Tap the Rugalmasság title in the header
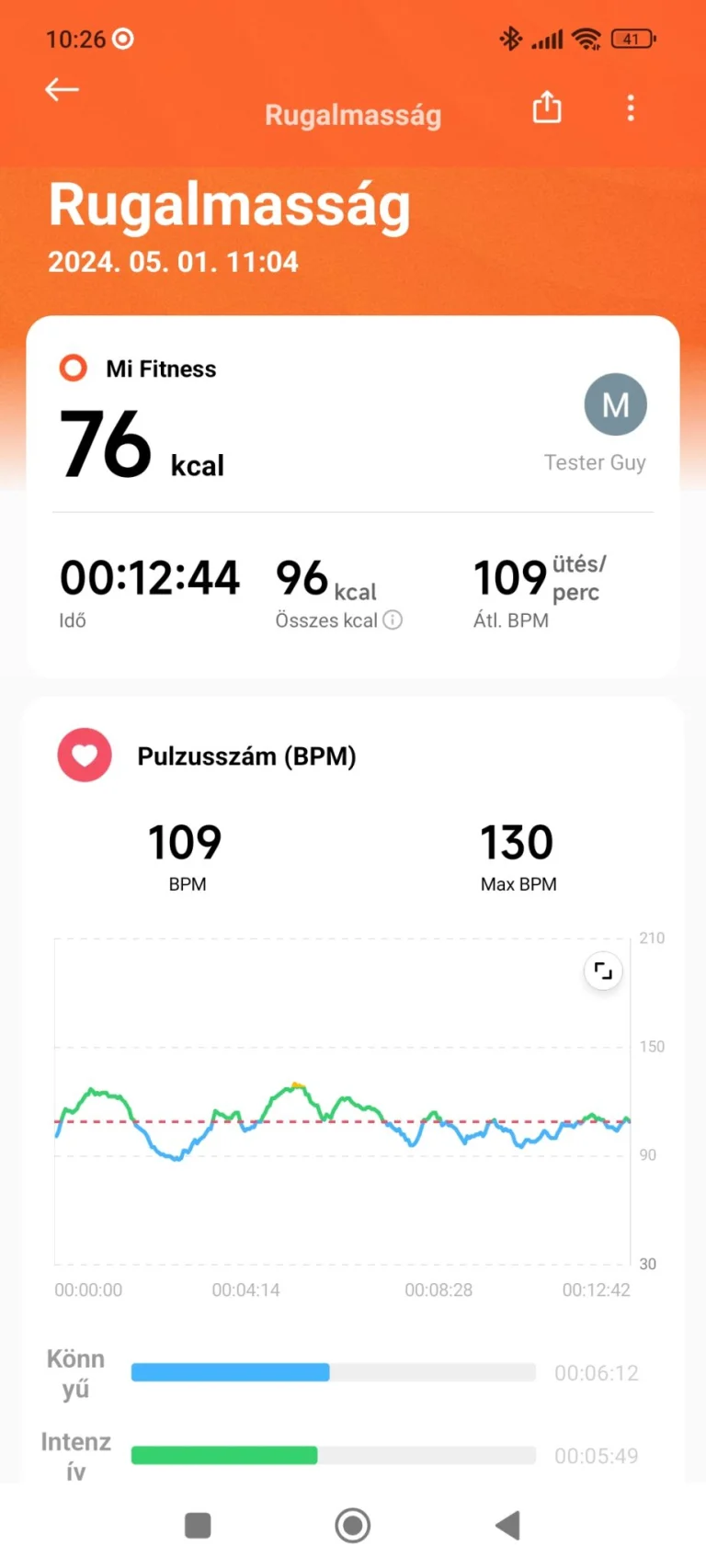Screen dimensions: 706x1568 pos(353,115)
